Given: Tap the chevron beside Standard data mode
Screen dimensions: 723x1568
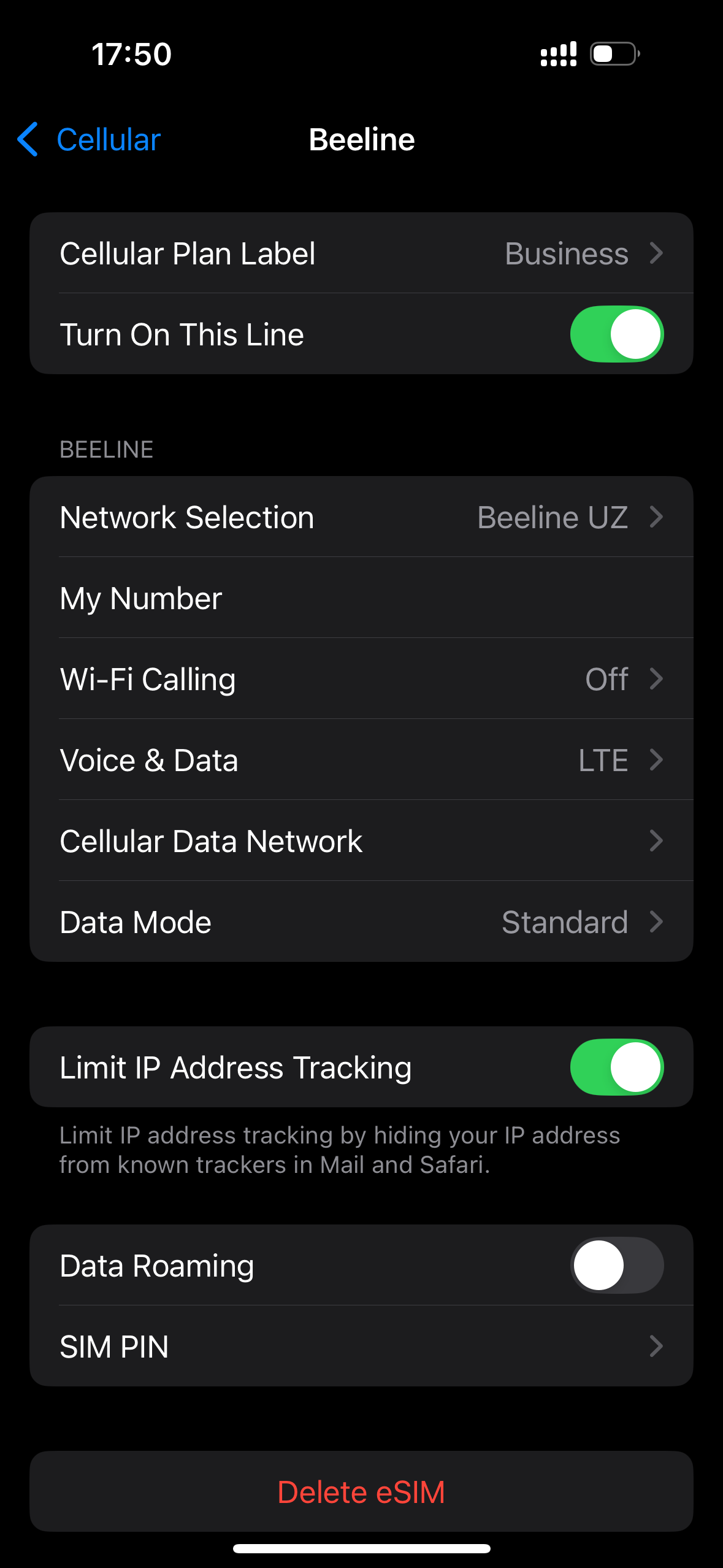Looking at the screenshot, I should point(656,922).
